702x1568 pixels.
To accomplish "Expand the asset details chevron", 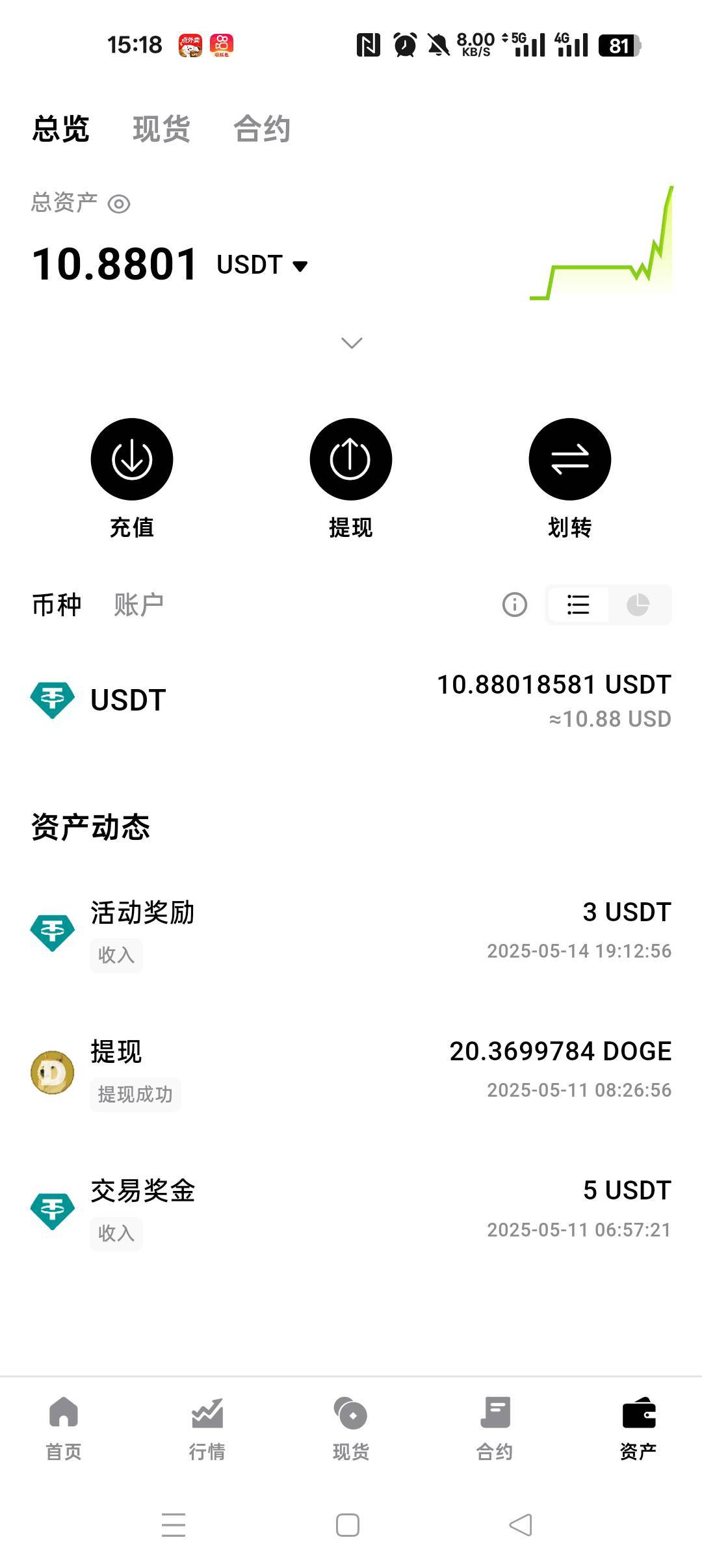I will (352, 343).
